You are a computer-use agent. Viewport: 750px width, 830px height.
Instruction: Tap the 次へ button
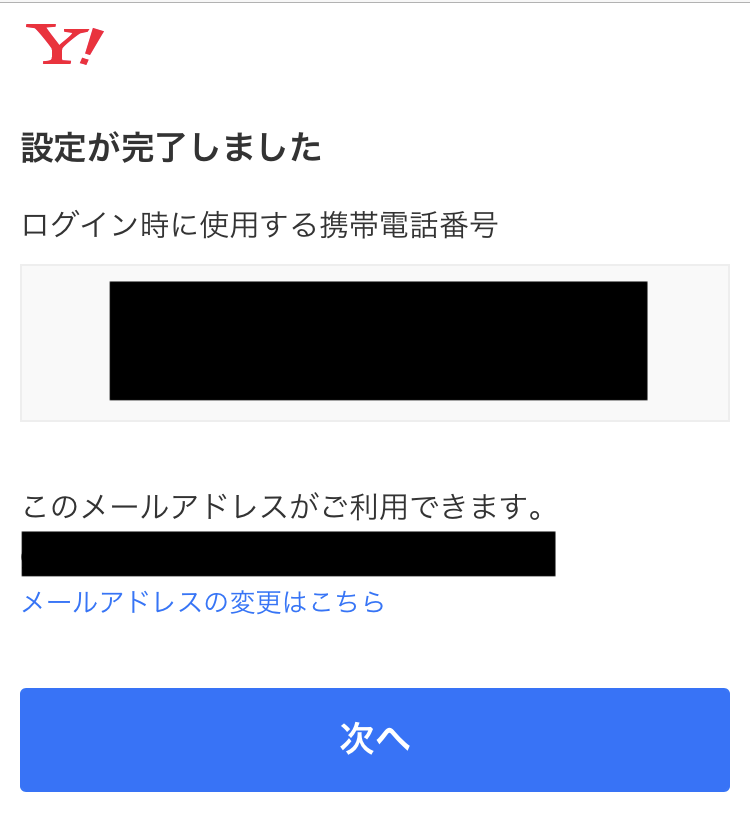375,740
